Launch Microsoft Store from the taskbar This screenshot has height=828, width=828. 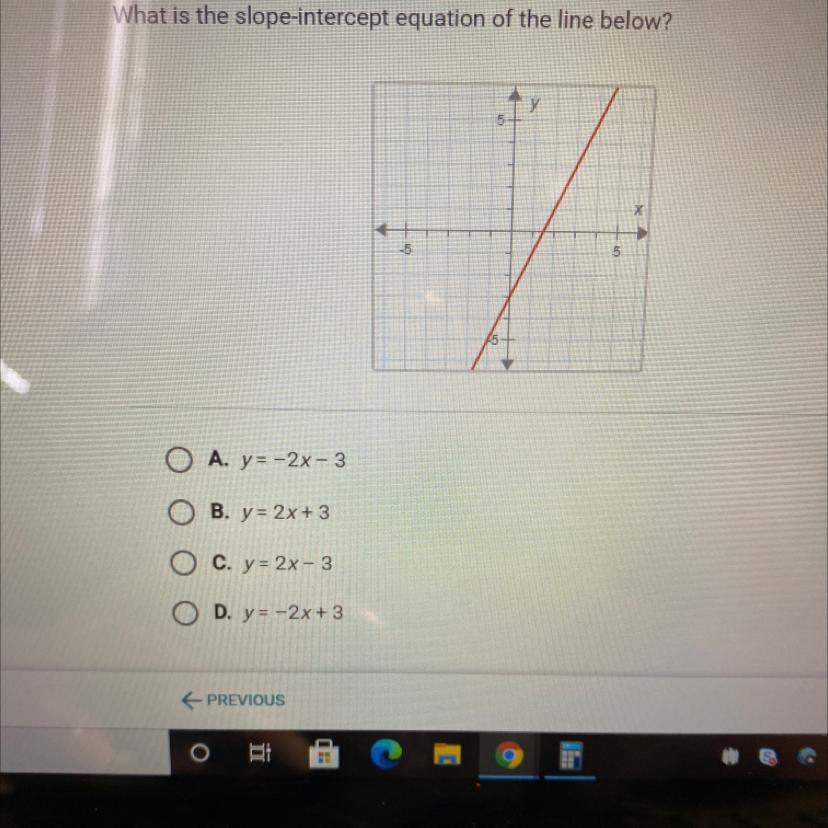coord(324,754)
